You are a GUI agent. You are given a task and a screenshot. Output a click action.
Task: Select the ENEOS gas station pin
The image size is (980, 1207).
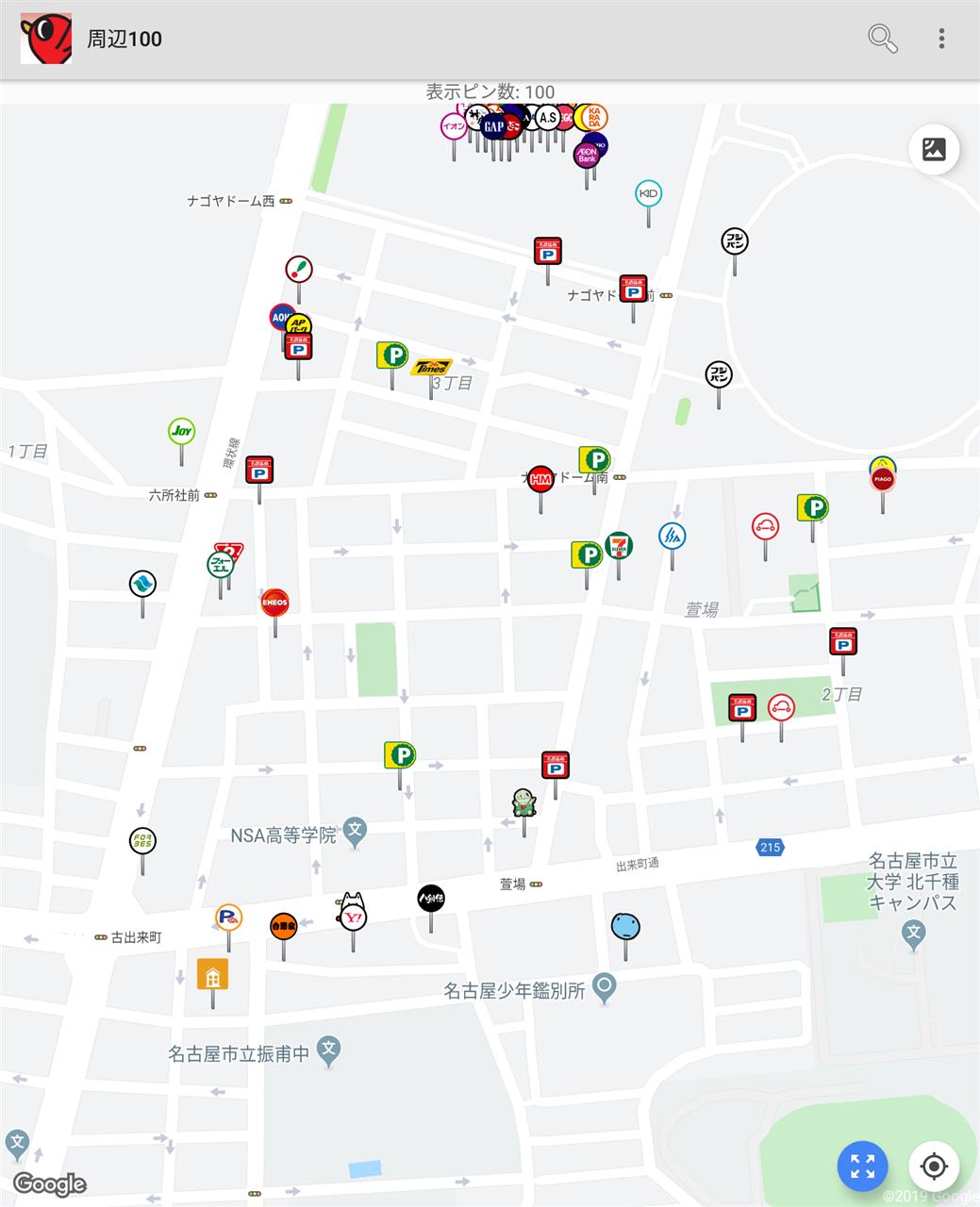(275, 602)
